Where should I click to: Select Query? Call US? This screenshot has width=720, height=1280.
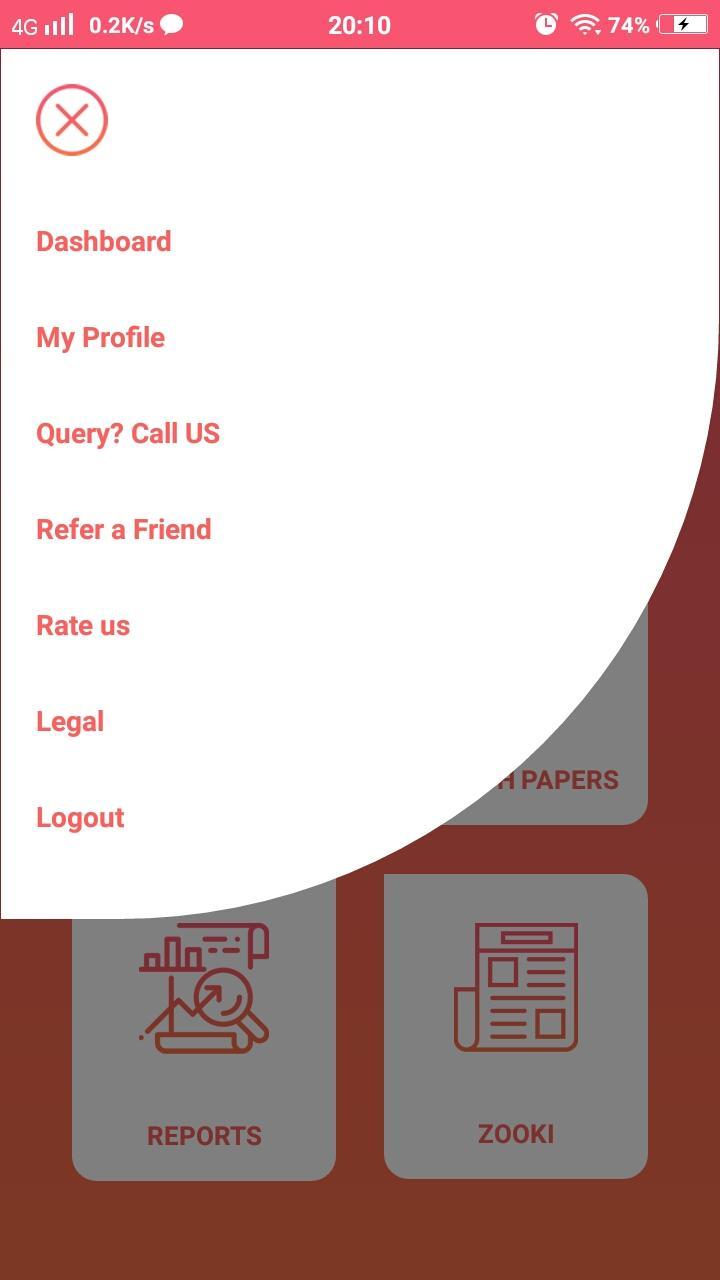[x=128, y=434]
